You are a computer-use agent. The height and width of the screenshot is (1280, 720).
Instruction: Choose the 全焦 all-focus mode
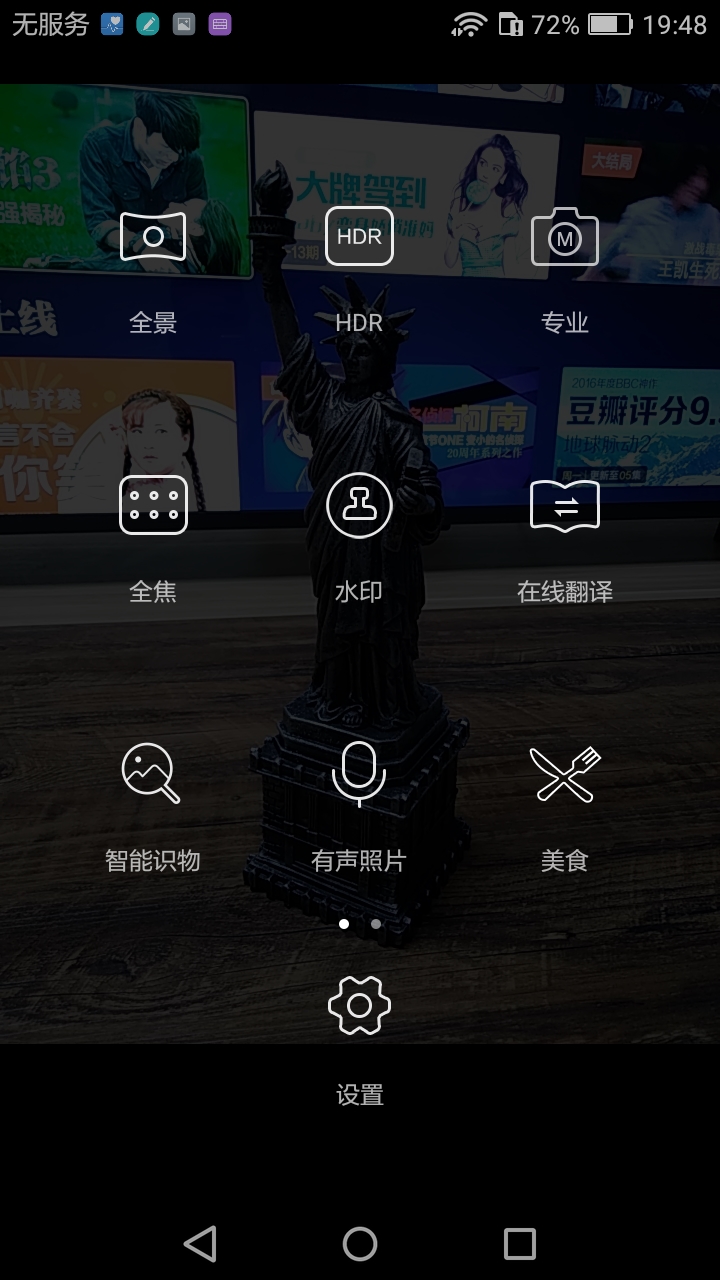(x=152, y=505)
